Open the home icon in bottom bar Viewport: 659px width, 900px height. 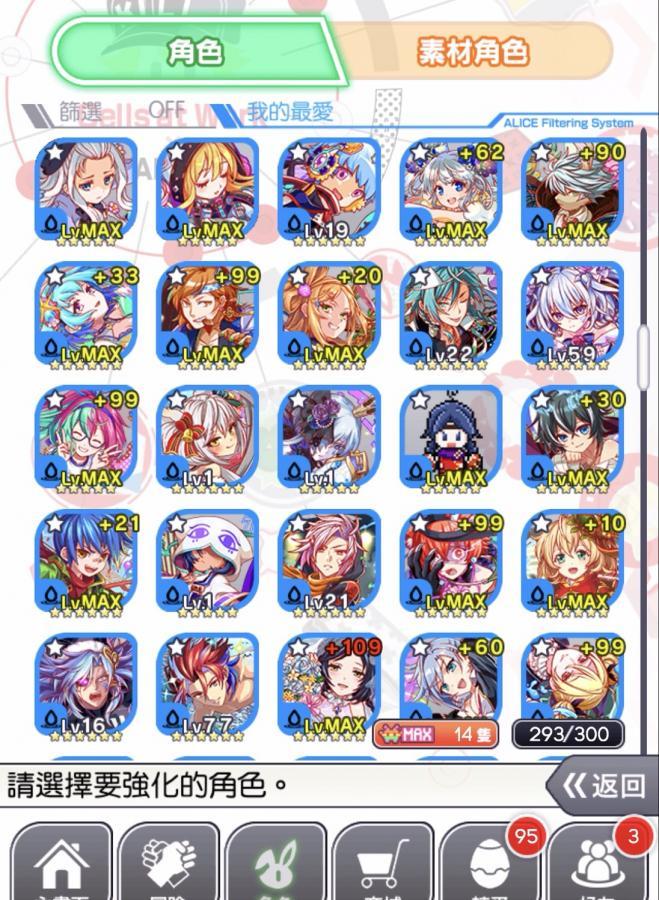pos(60,863)
